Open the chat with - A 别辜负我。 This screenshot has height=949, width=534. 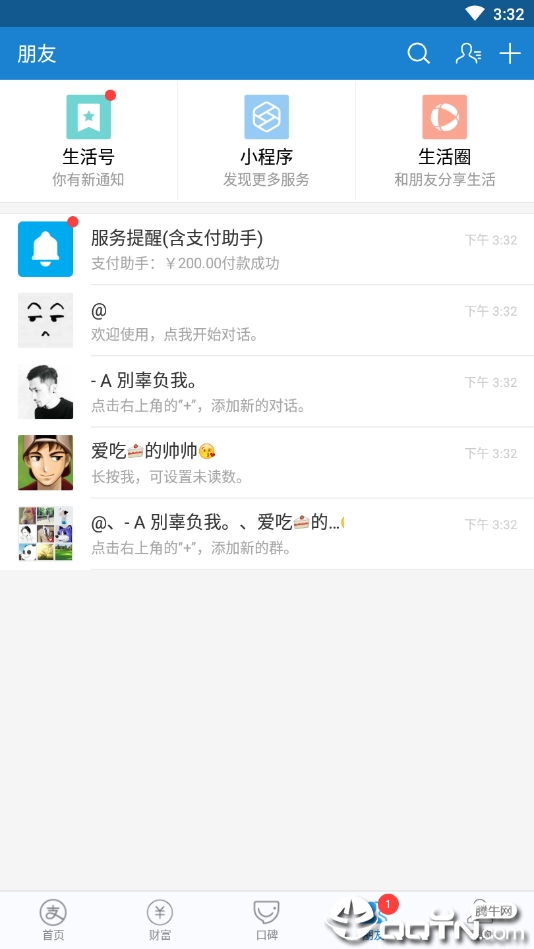click(x=267, y=392)
